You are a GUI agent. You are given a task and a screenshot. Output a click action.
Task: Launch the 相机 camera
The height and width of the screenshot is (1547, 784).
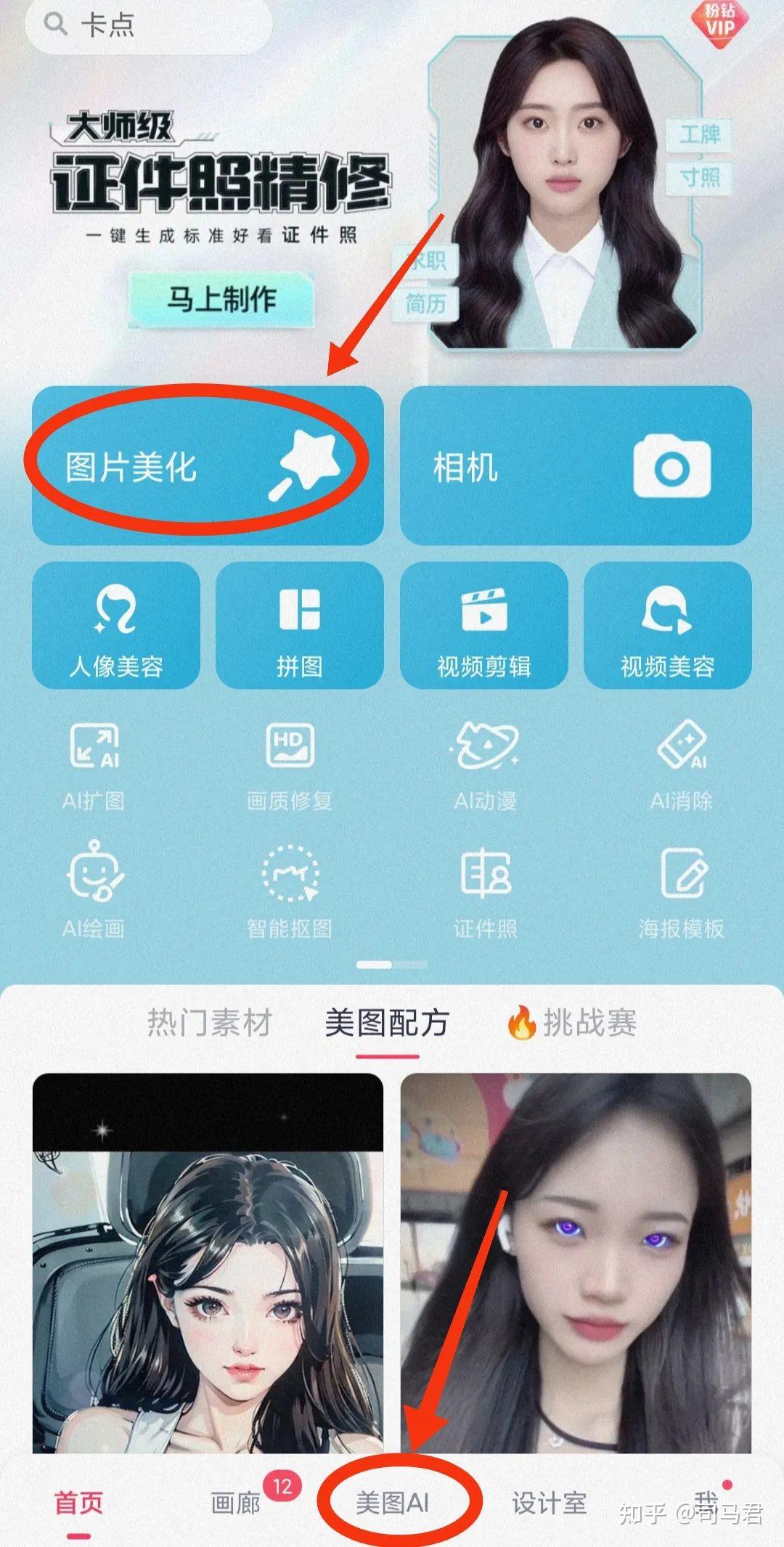pyautogui.click(x=575, y=465)
